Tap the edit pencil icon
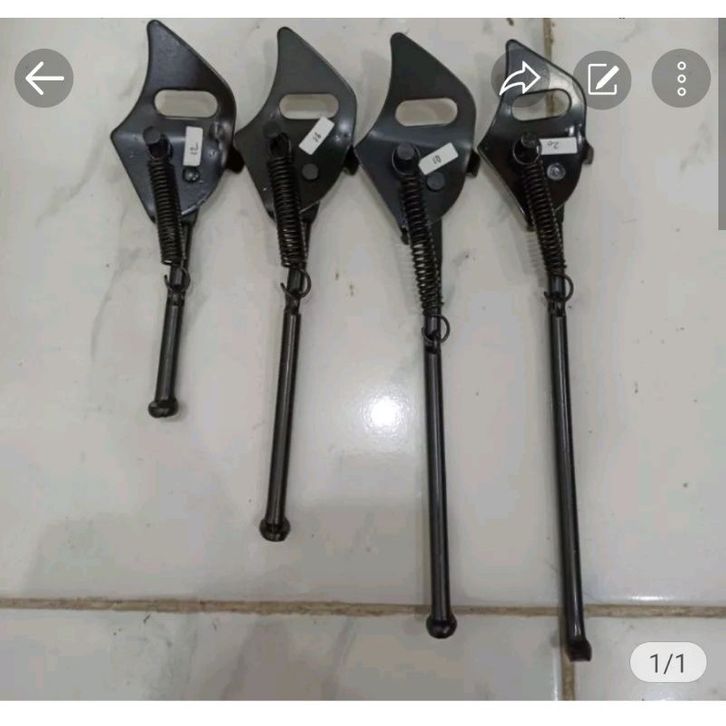The width and height of the screenshot is (726, 726). coord(602,78)
